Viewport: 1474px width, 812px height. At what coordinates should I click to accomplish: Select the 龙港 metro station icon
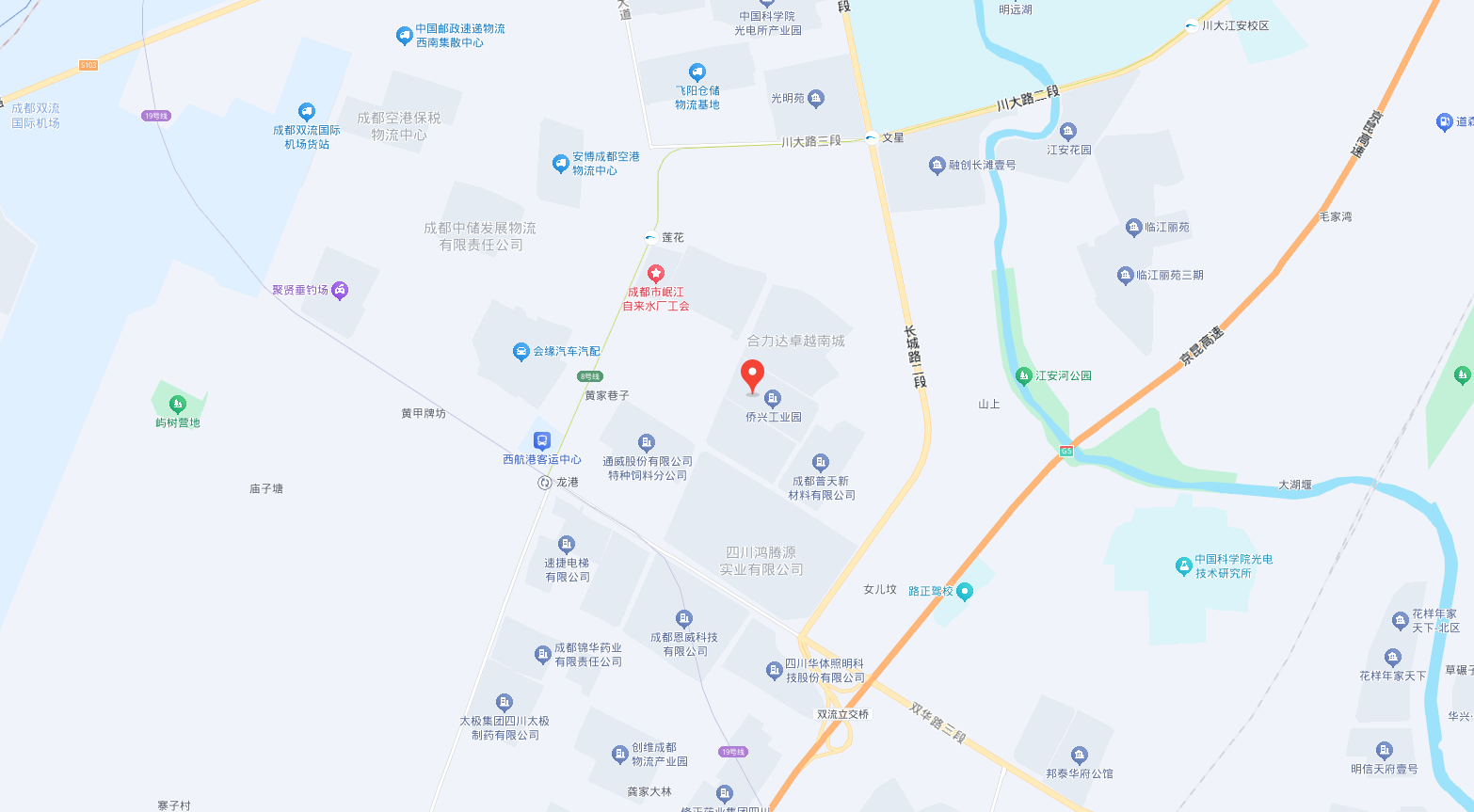point(545,482)
